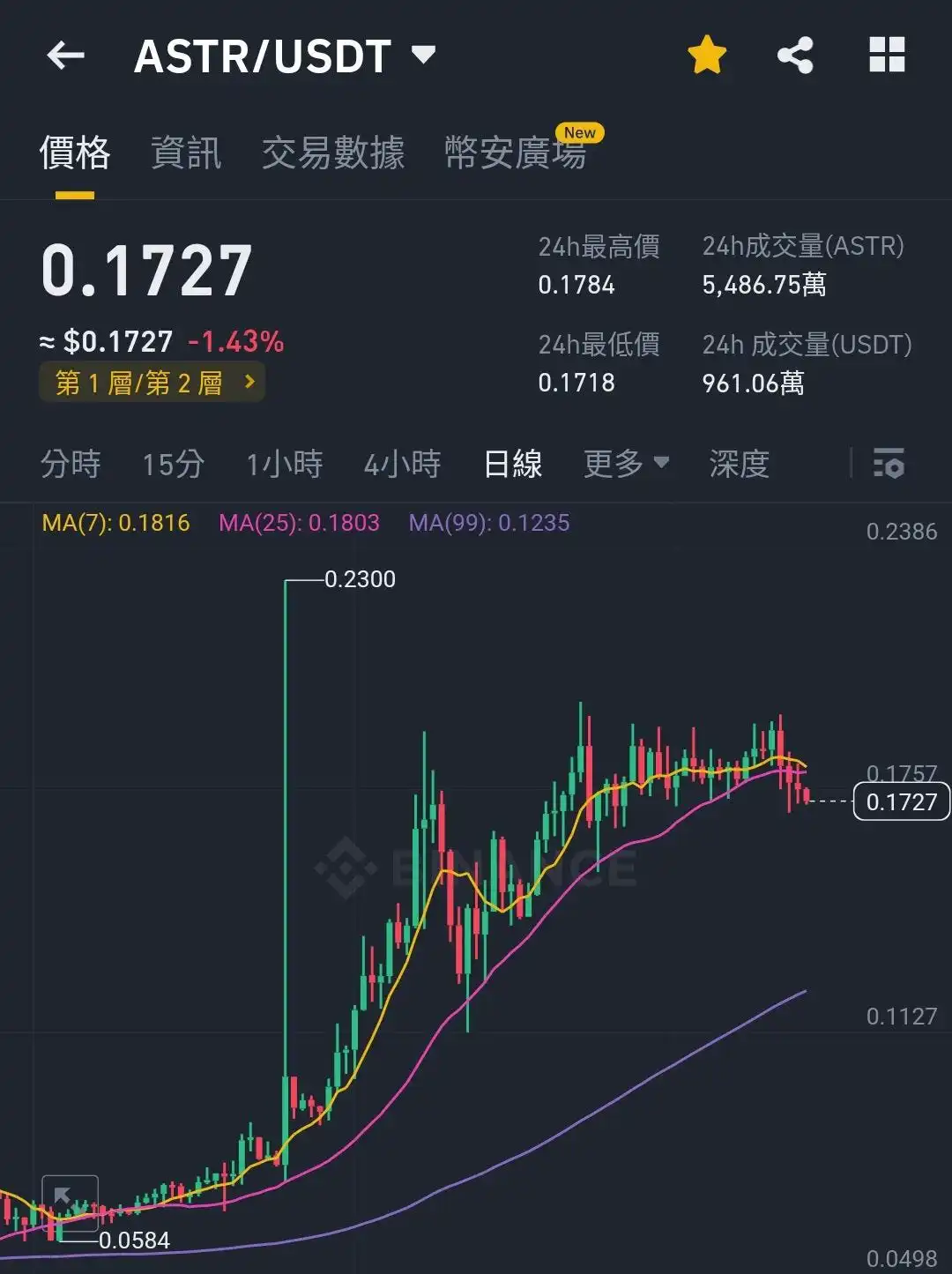952x1274 pixels.
Task: Open chart indicator settings
Action: pos(889,464)
